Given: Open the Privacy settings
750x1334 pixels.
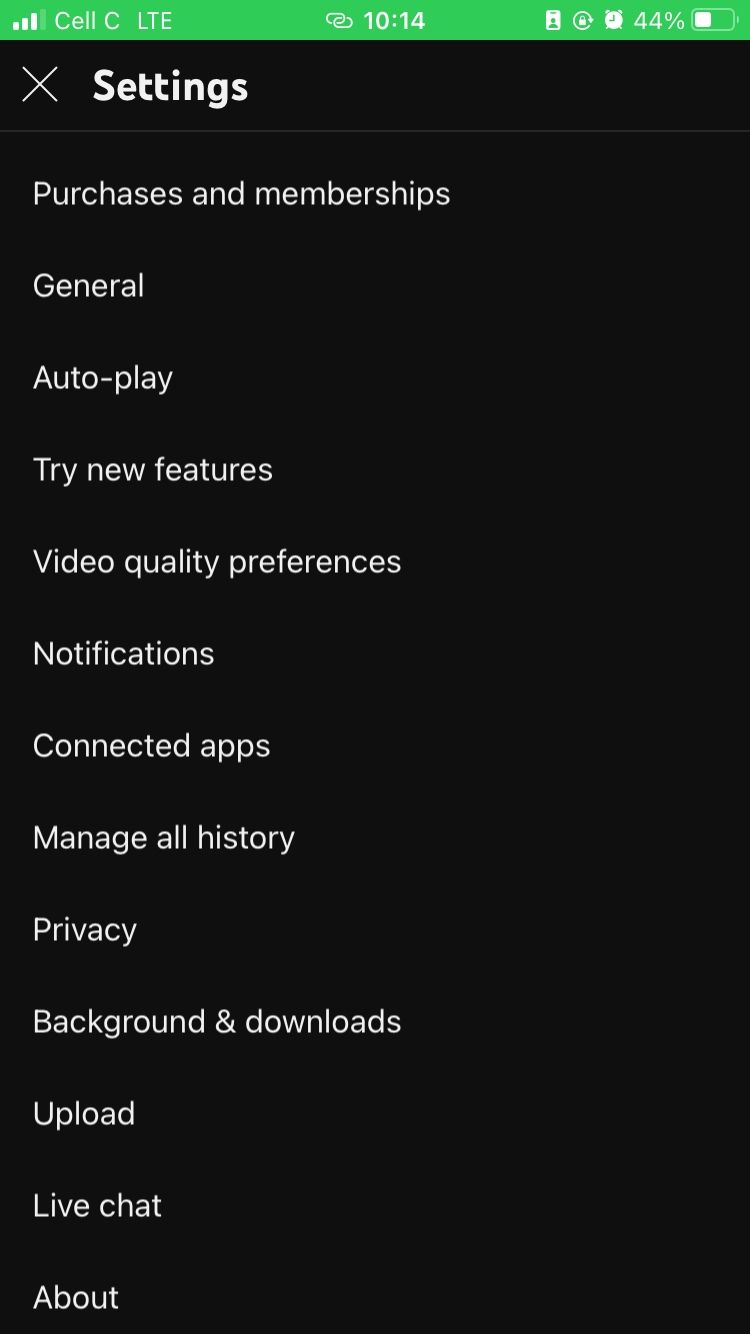Looking at the screenshot, I should [x=84, y=929].
